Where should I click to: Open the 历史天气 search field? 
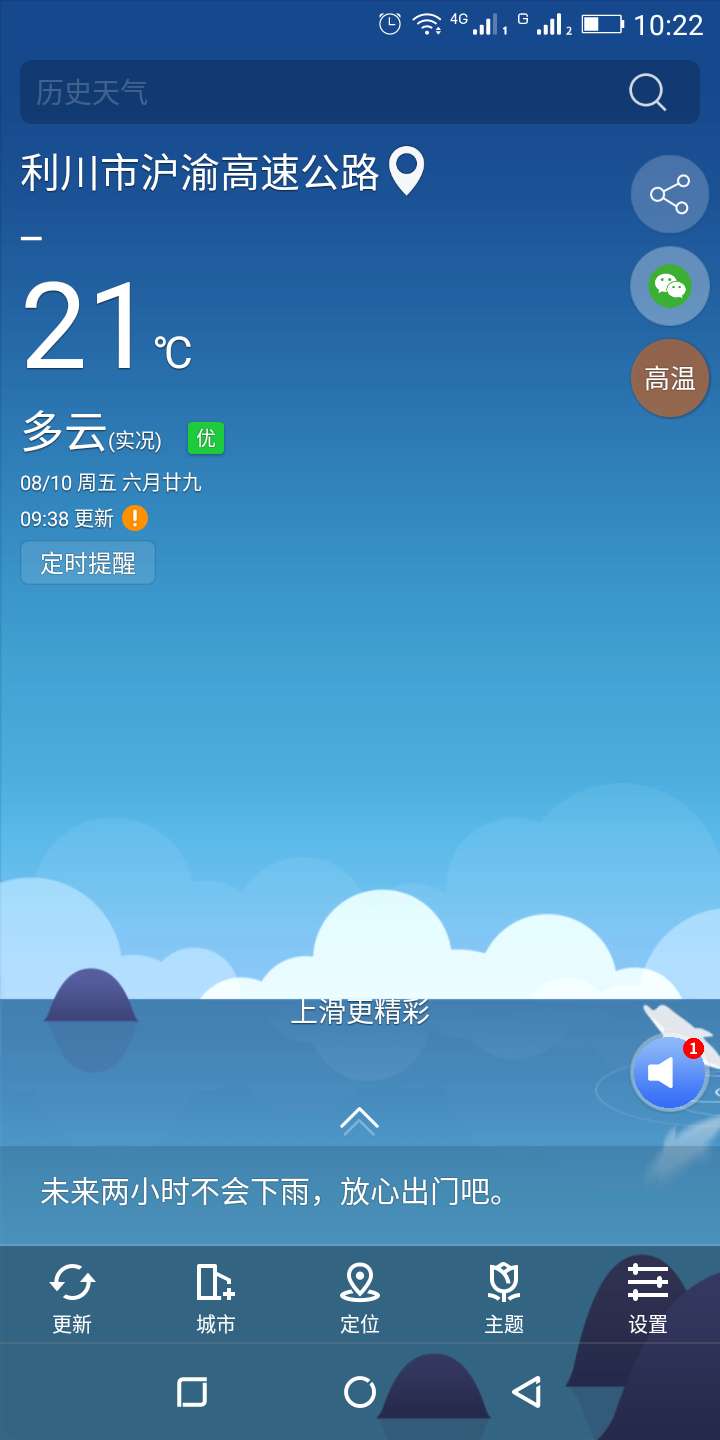320,93
